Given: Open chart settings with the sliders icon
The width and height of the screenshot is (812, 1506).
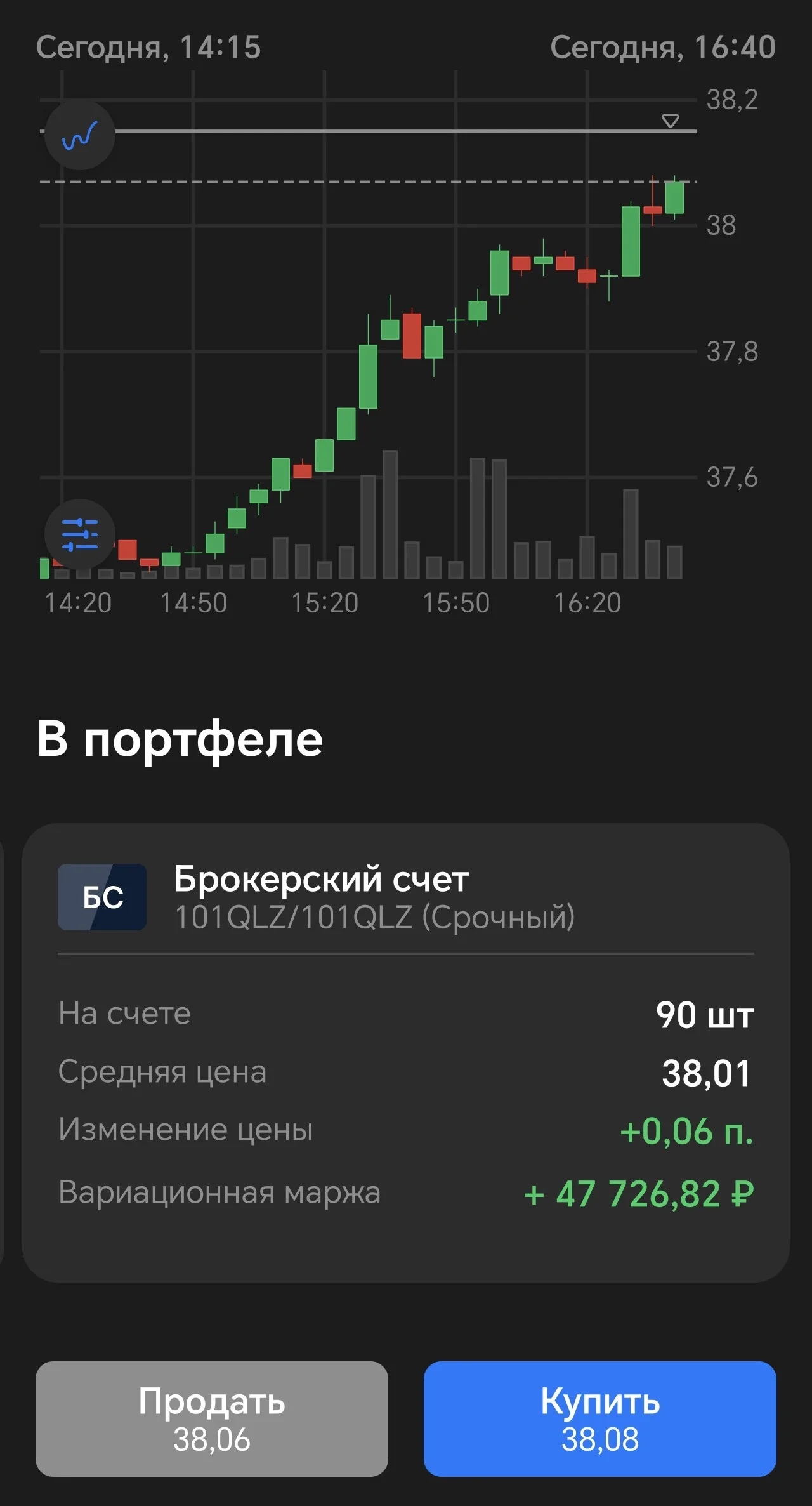Looking at the screenshot, I should (80, 534).
